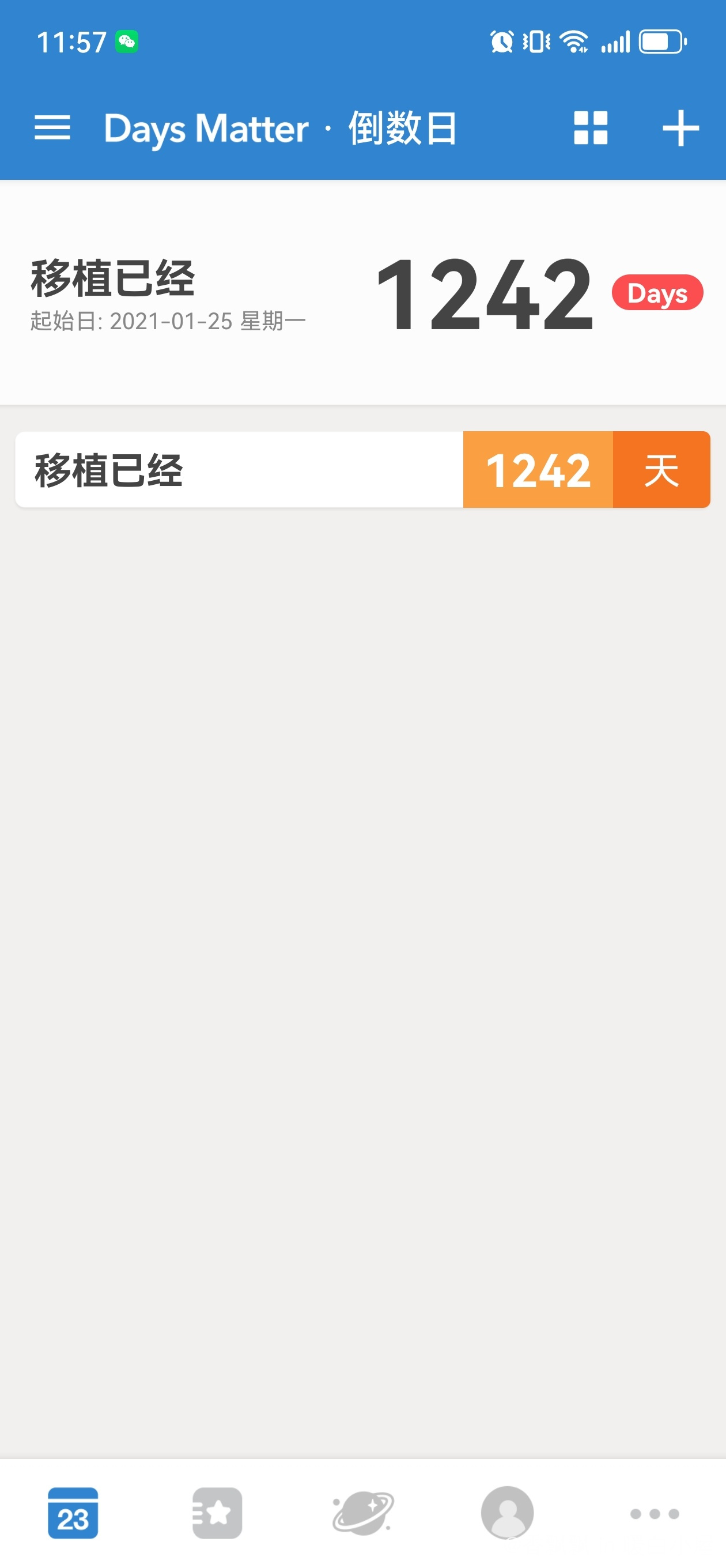Add a new countdown event

pos(680,128)
